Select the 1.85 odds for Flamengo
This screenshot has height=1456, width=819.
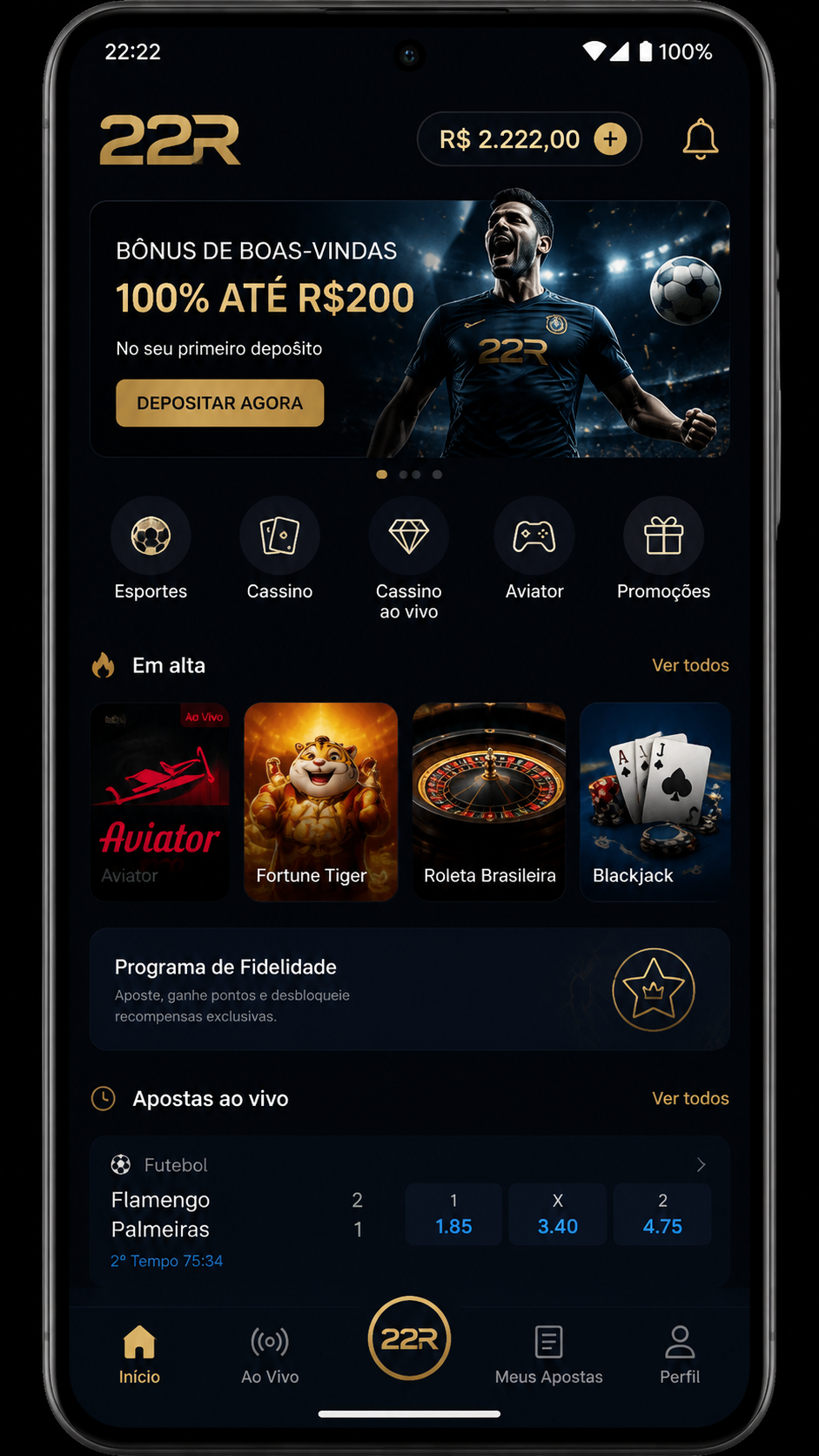pos(453,1215)
